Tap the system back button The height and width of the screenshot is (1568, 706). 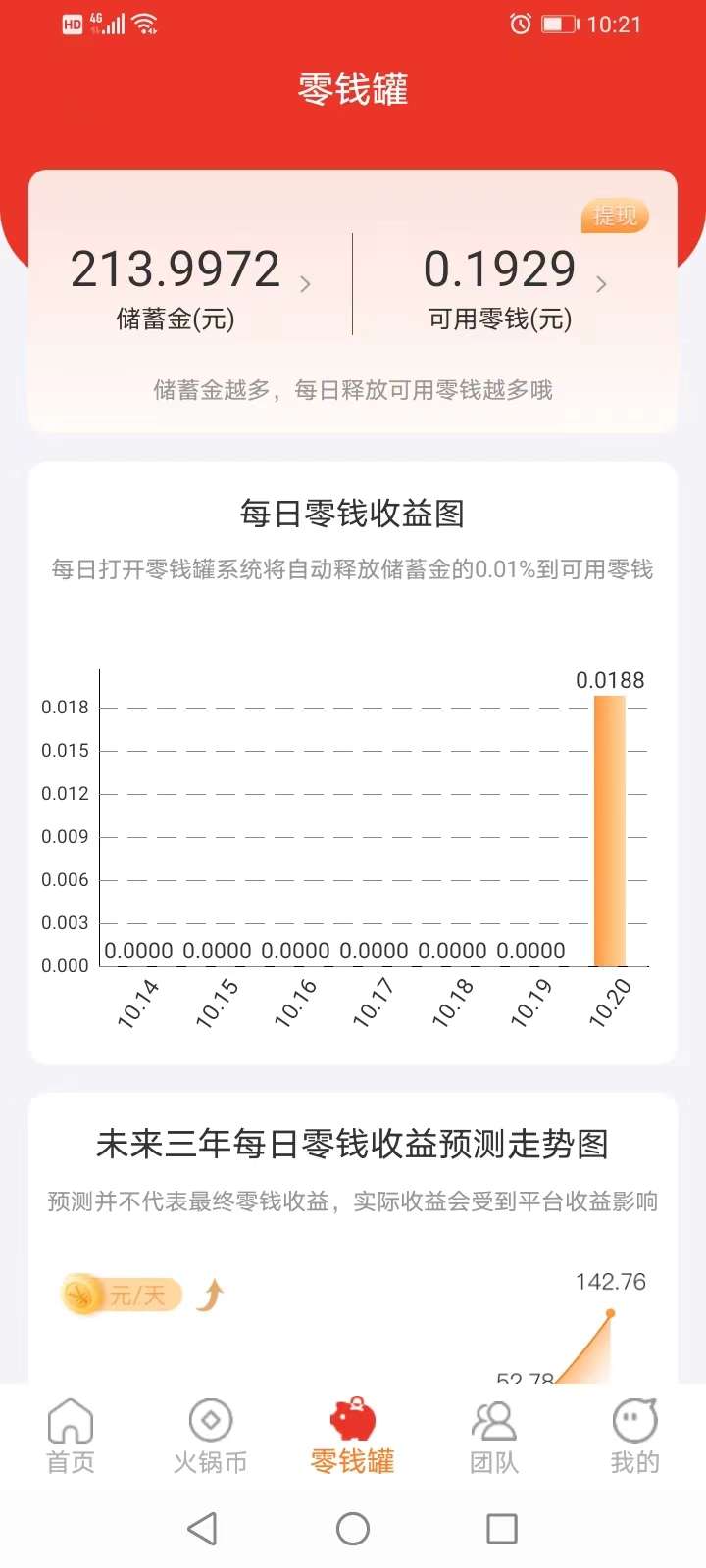point(202,1529)
